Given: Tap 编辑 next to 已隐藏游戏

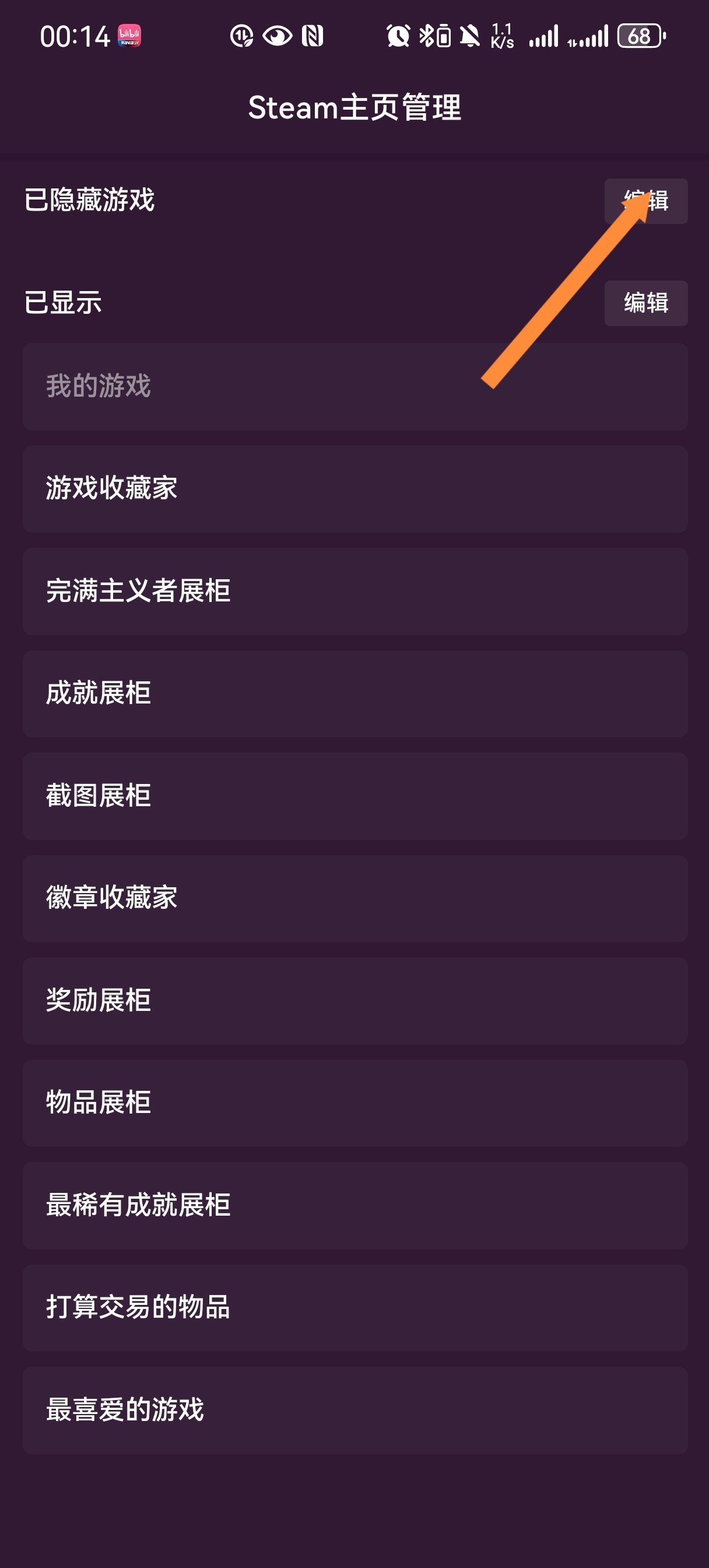Looking at the screenshot, I should click(645, 201).
